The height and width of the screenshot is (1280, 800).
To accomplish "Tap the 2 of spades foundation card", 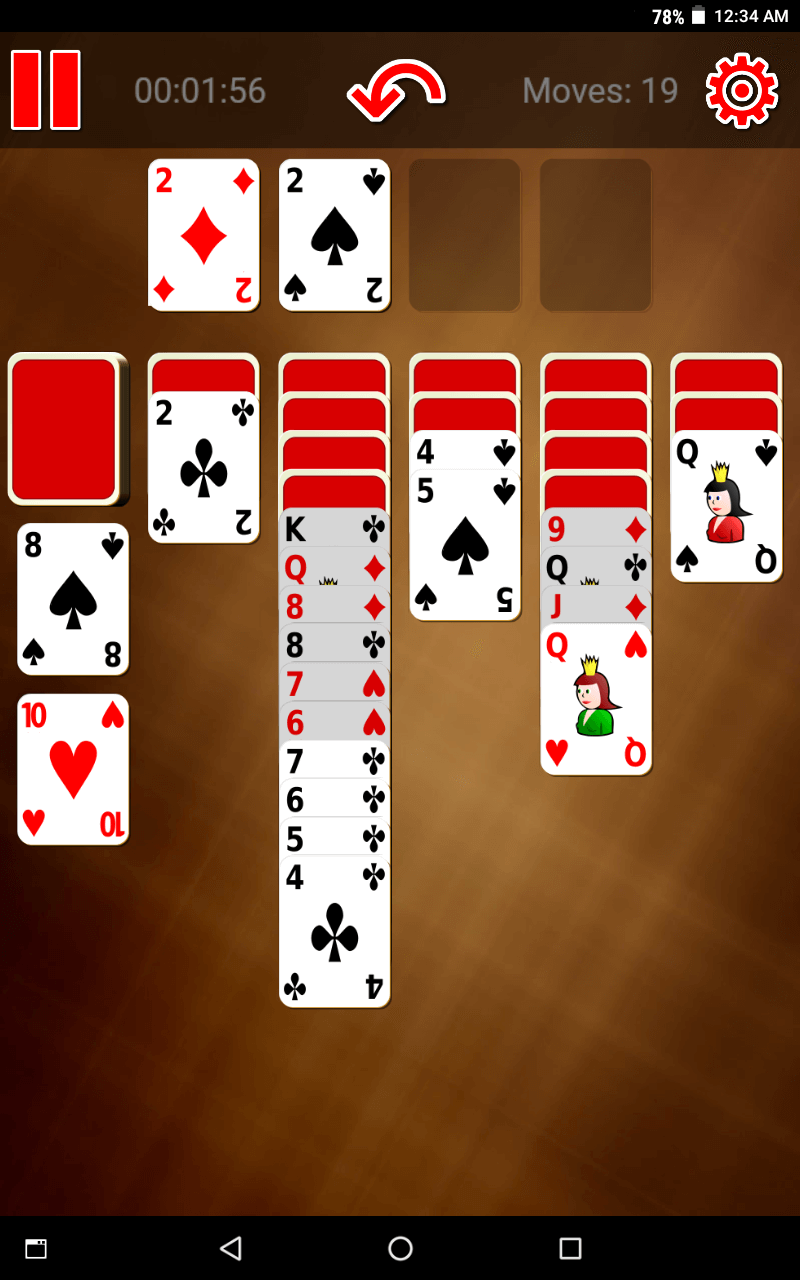I will 334,235.
